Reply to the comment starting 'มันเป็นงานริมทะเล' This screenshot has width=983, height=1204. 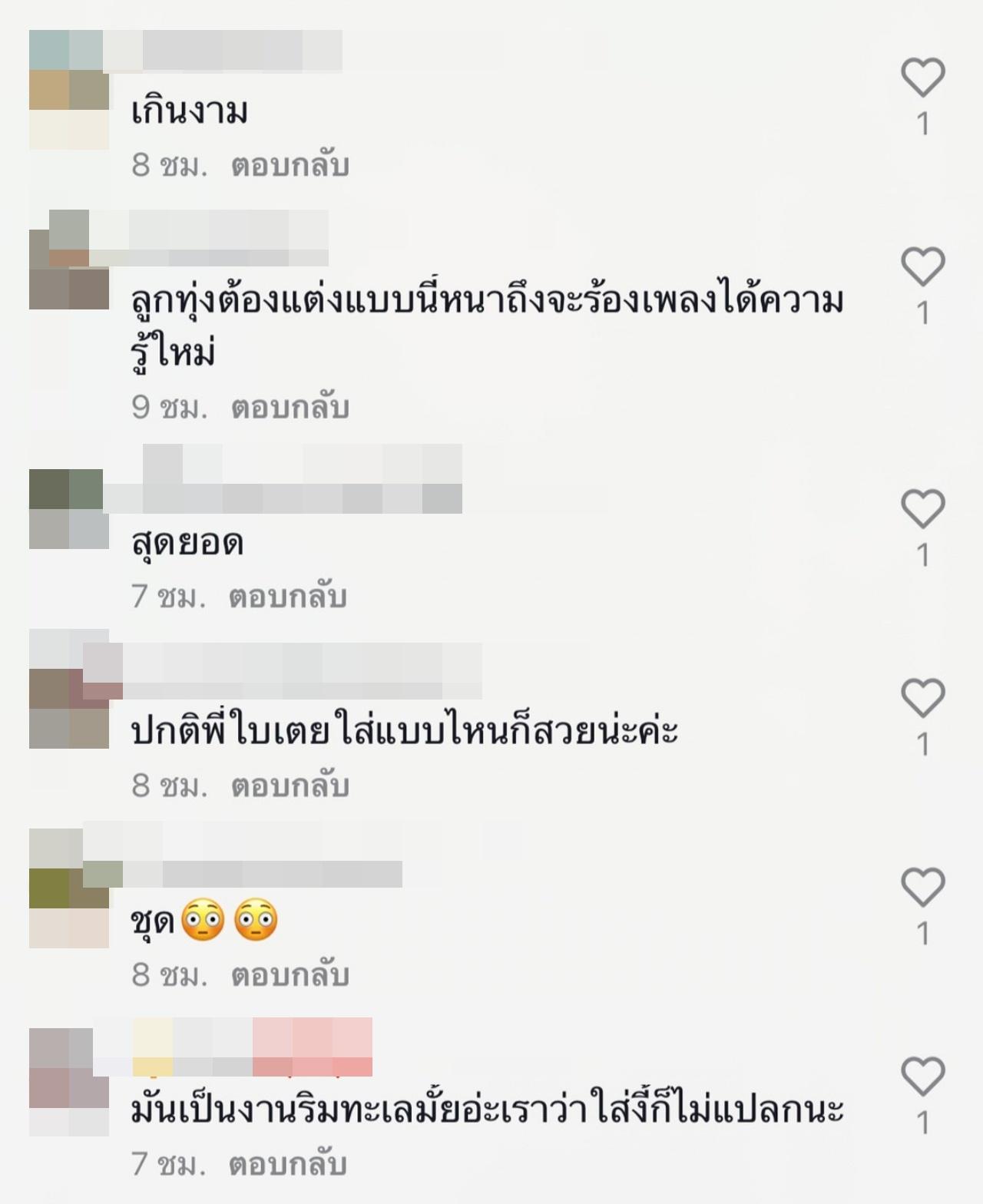(x=288, y=1164)
